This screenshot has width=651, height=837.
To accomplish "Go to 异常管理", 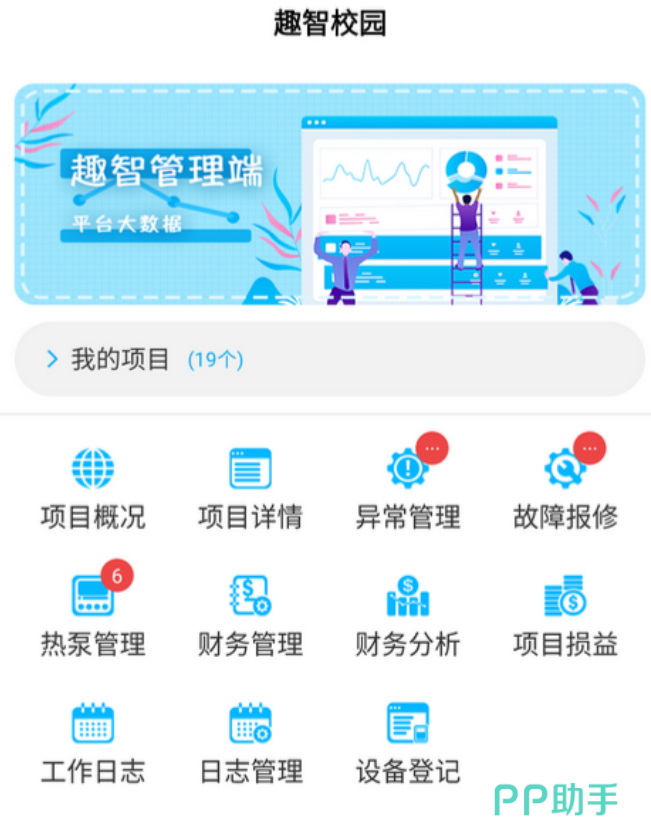I will [408, 488].
